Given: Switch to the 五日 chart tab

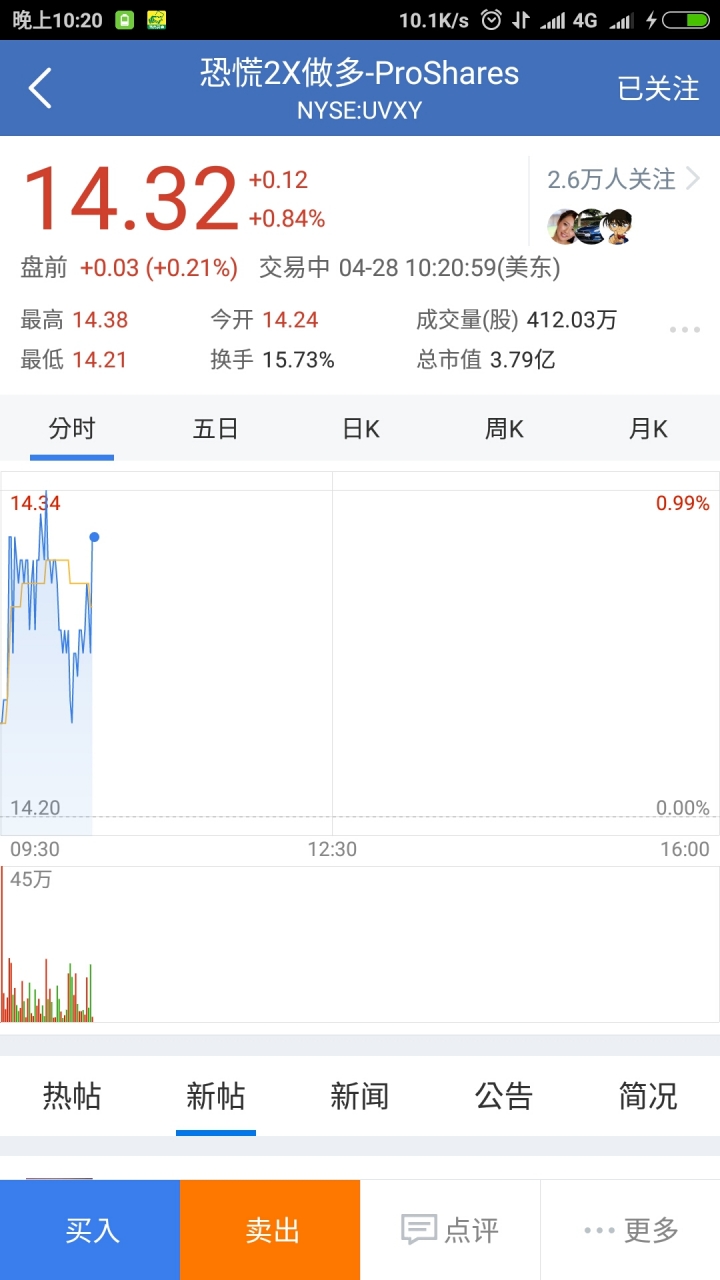Looking at the screenshot, I should [x=216, y=429].
